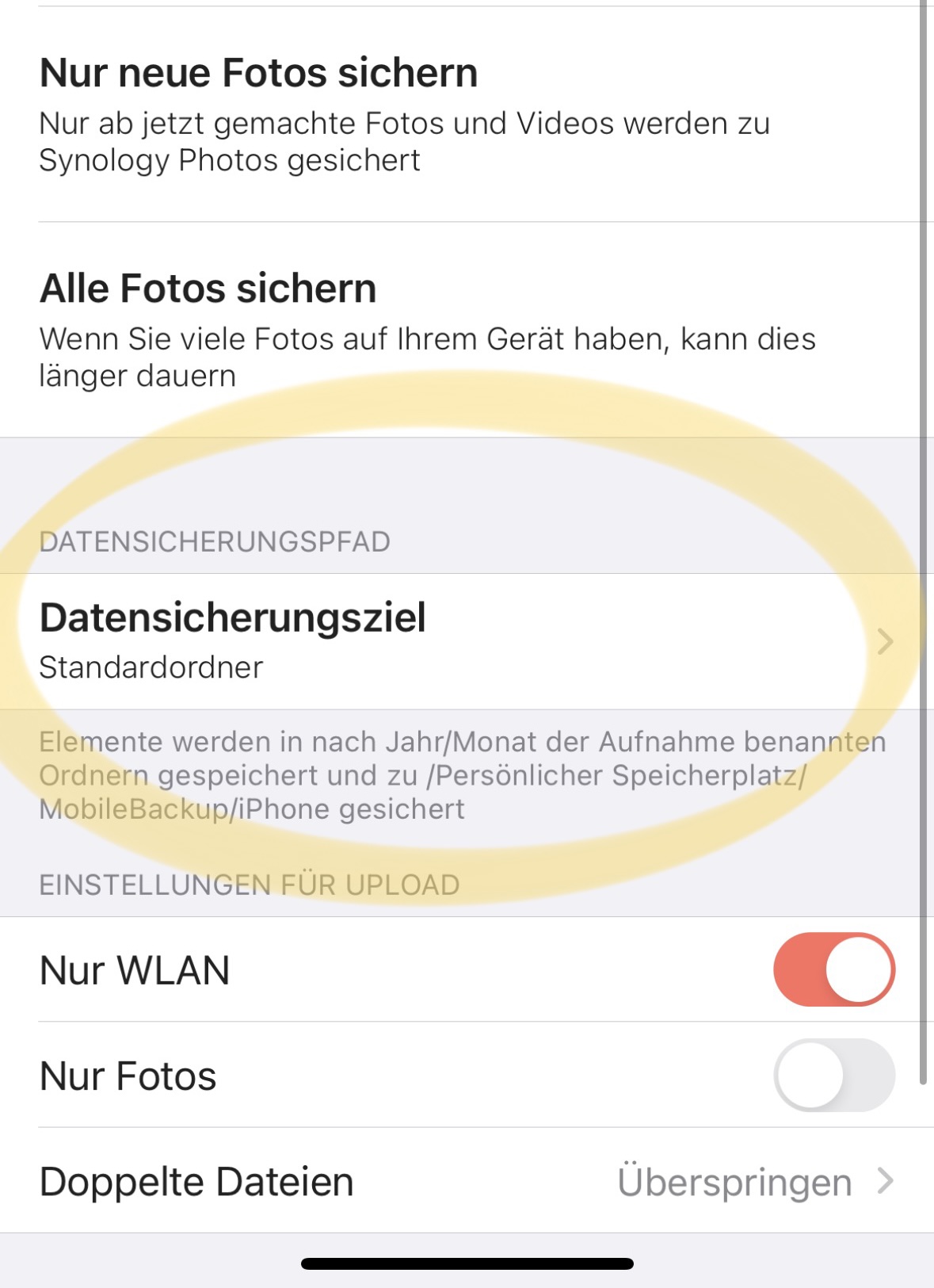Enable the Nur Fotos switch
934x1288 pixels.
(833, 1075)
